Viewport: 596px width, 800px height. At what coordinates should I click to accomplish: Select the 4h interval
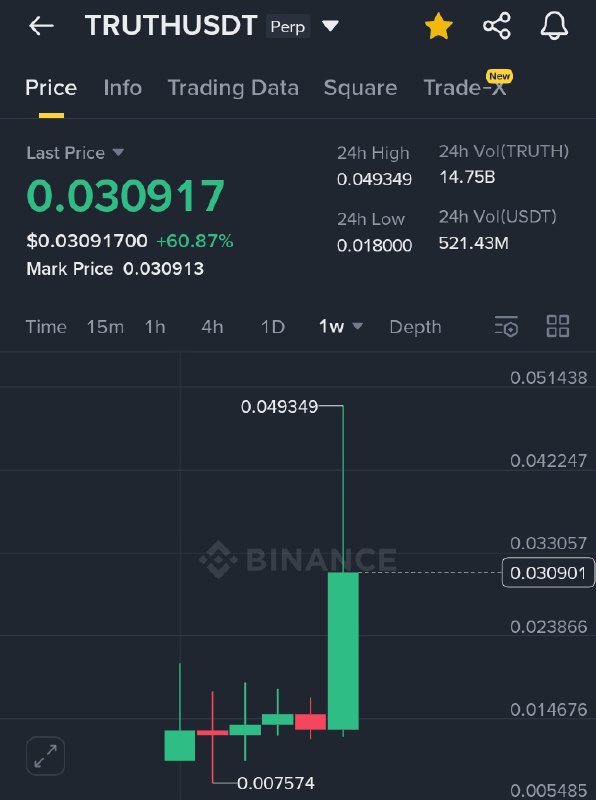(x=212, y=327)
